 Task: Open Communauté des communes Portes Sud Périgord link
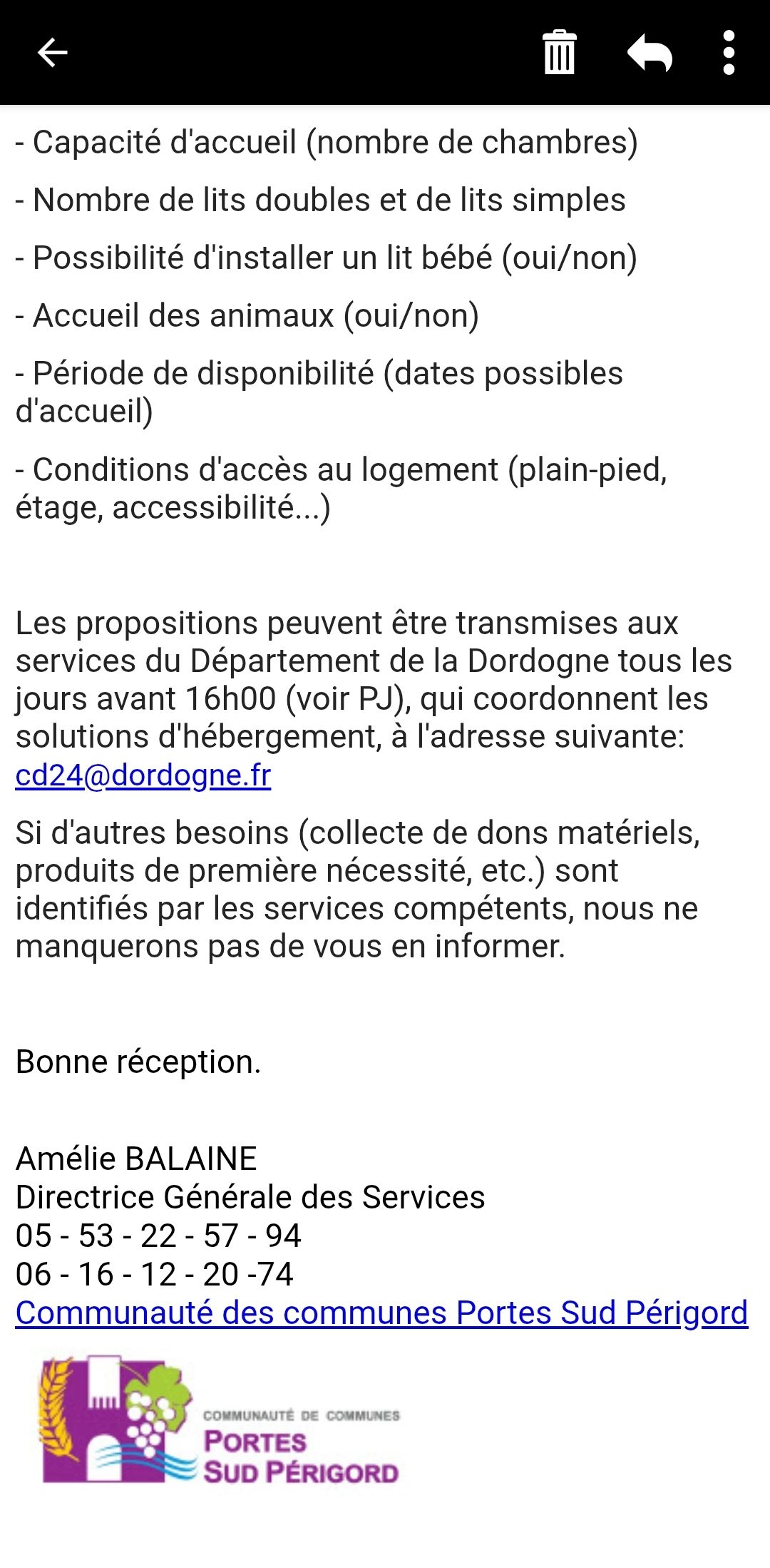tap(382, 1313)
